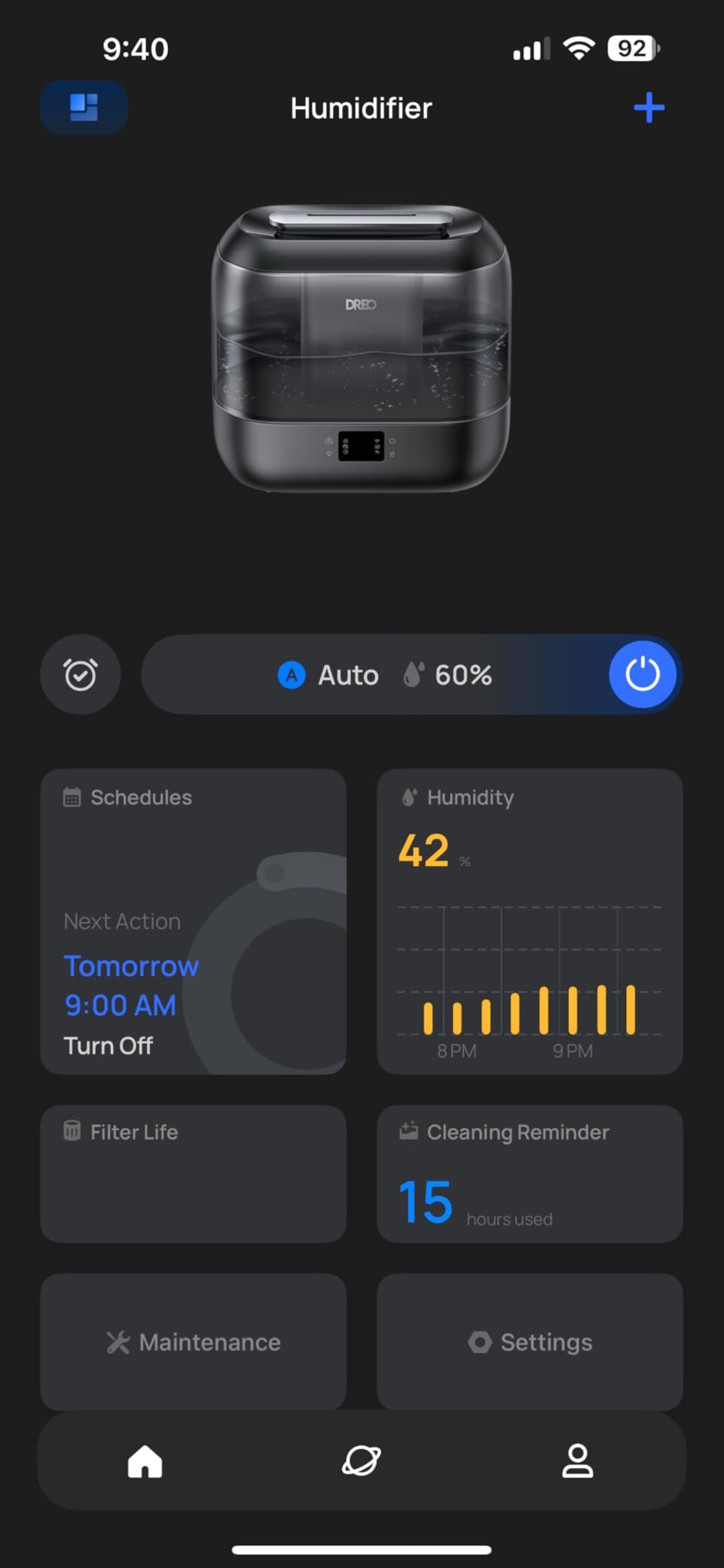This screenshot has height=1568, width=724.
Task: Open the device dashboard grid icon
Action: pos(84,108)
